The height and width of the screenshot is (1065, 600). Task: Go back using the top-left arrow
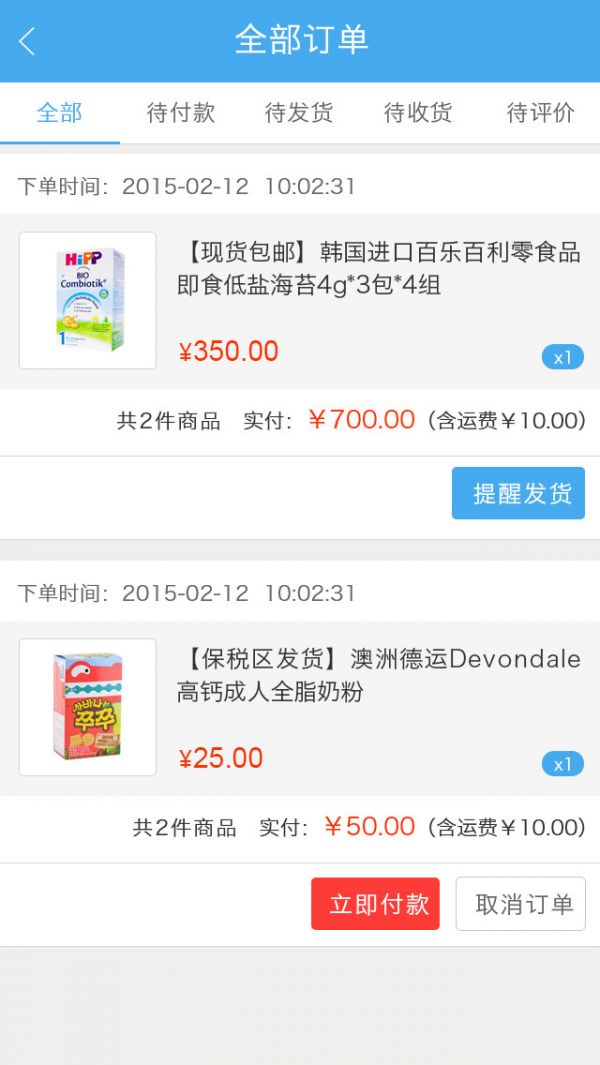pyautogui.click(x=27, y=41)
